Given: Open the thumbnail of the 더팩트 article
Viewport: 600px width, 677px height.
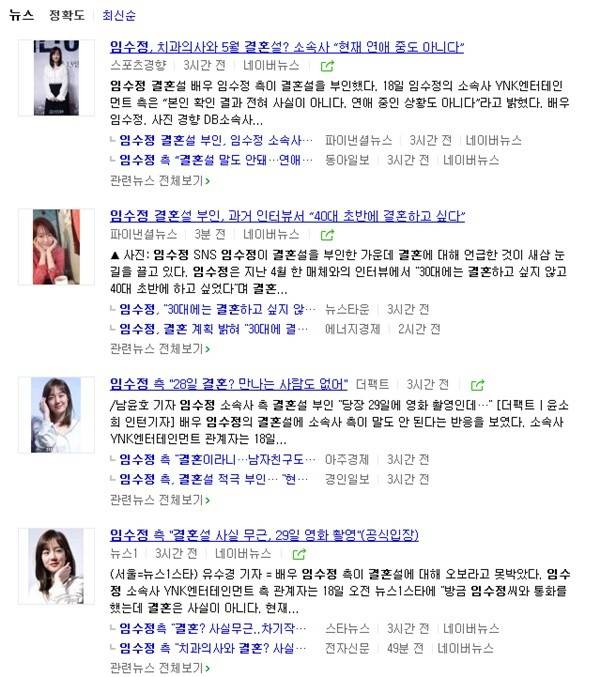Looking at the screenshot, I should coord(55,414).
